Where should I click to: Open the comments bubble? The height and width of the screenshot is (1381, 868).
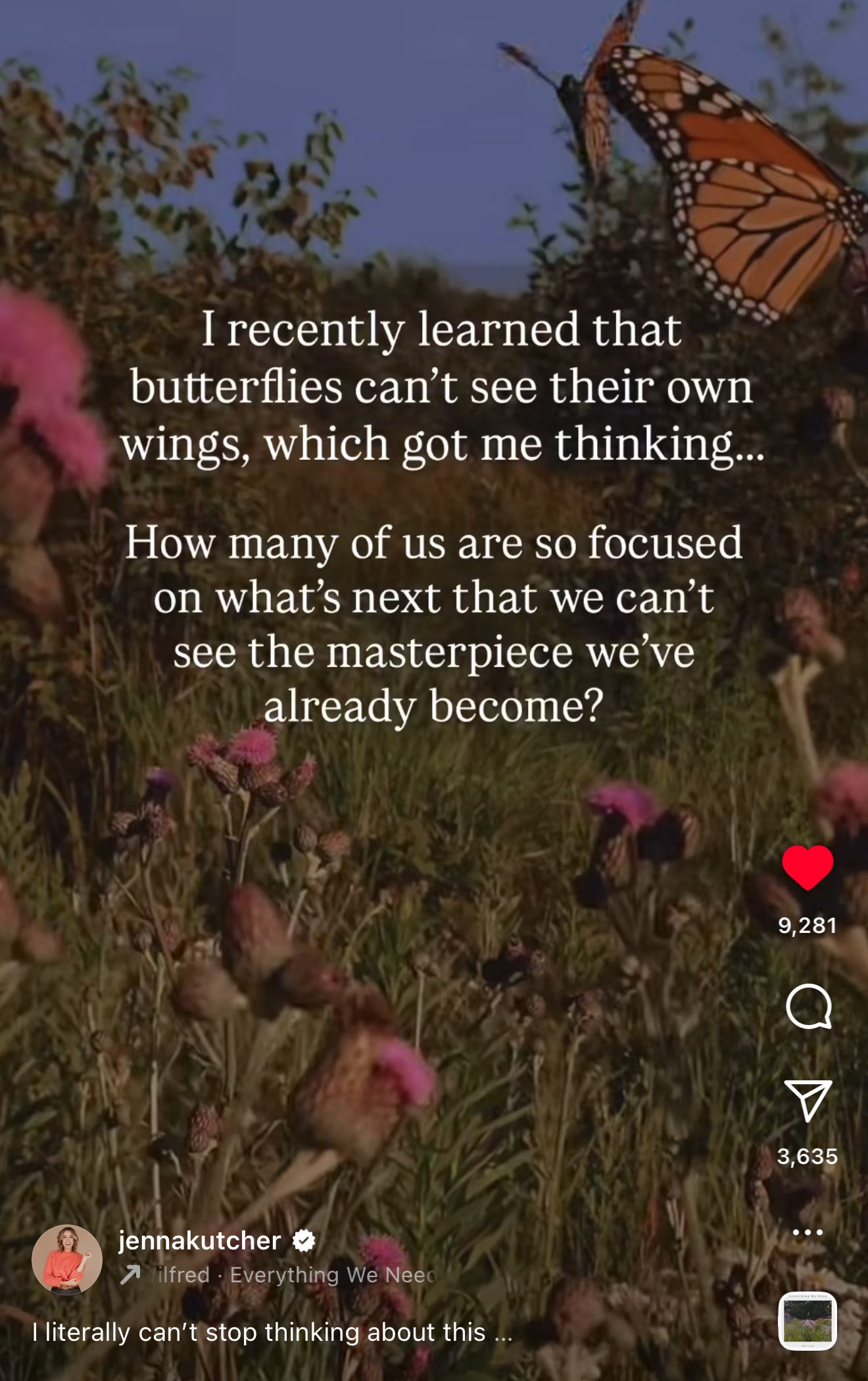click(x=808, y=1006)
